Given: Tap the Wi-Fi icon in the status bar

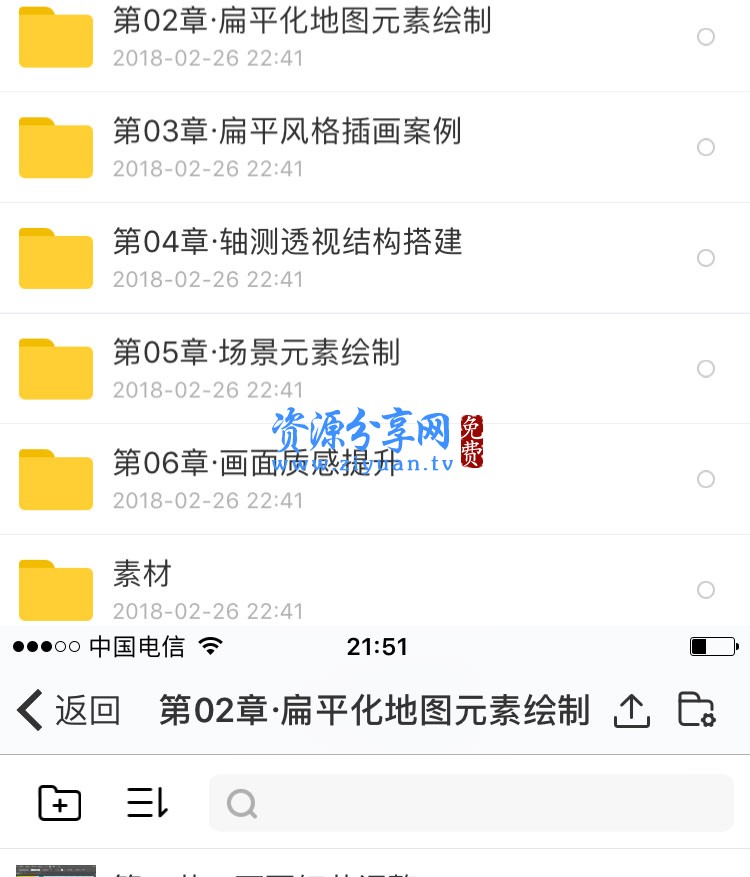Looking at the screenshot, I should [210, 646].
